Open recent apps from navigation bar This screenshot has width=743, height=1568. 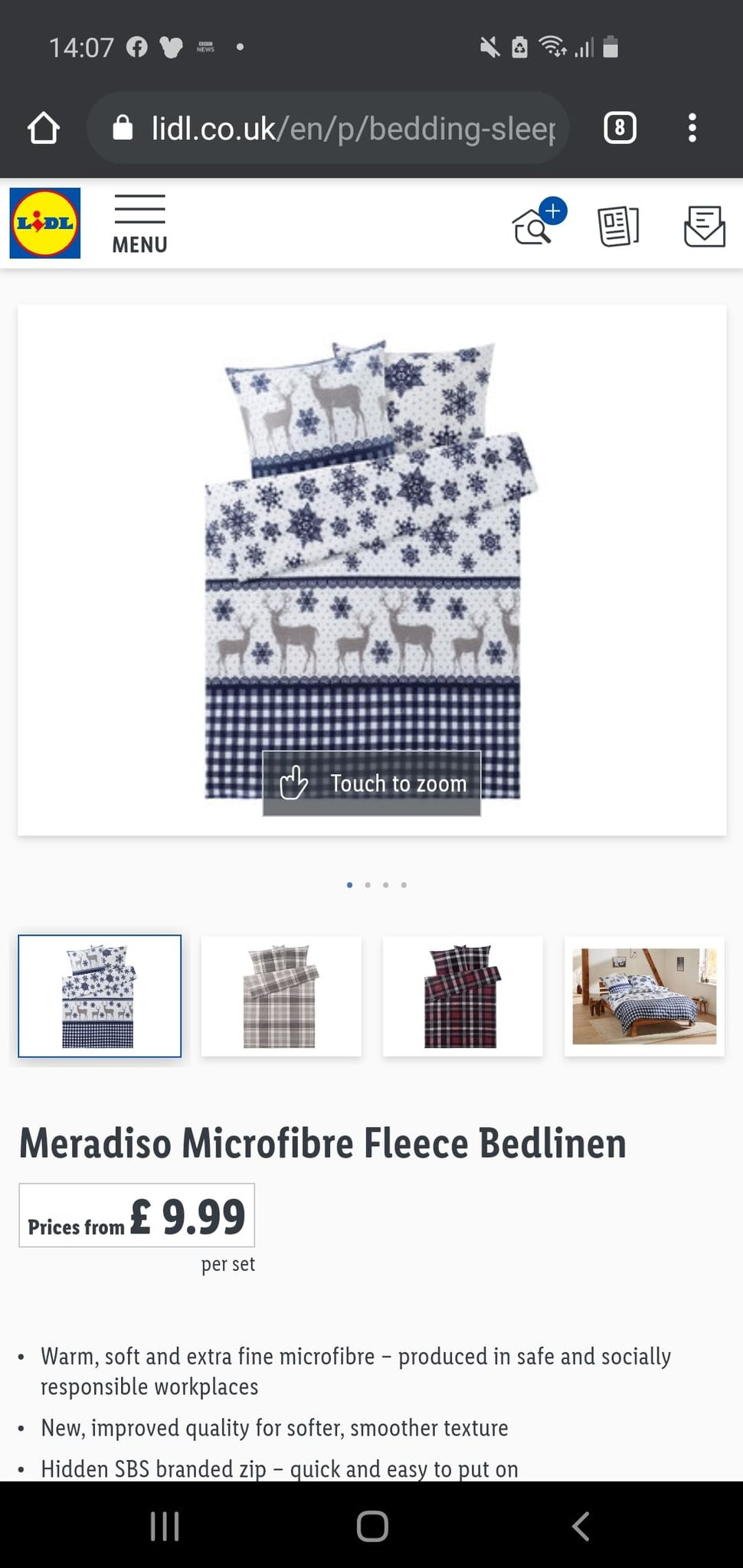[x=165, y=1526]
